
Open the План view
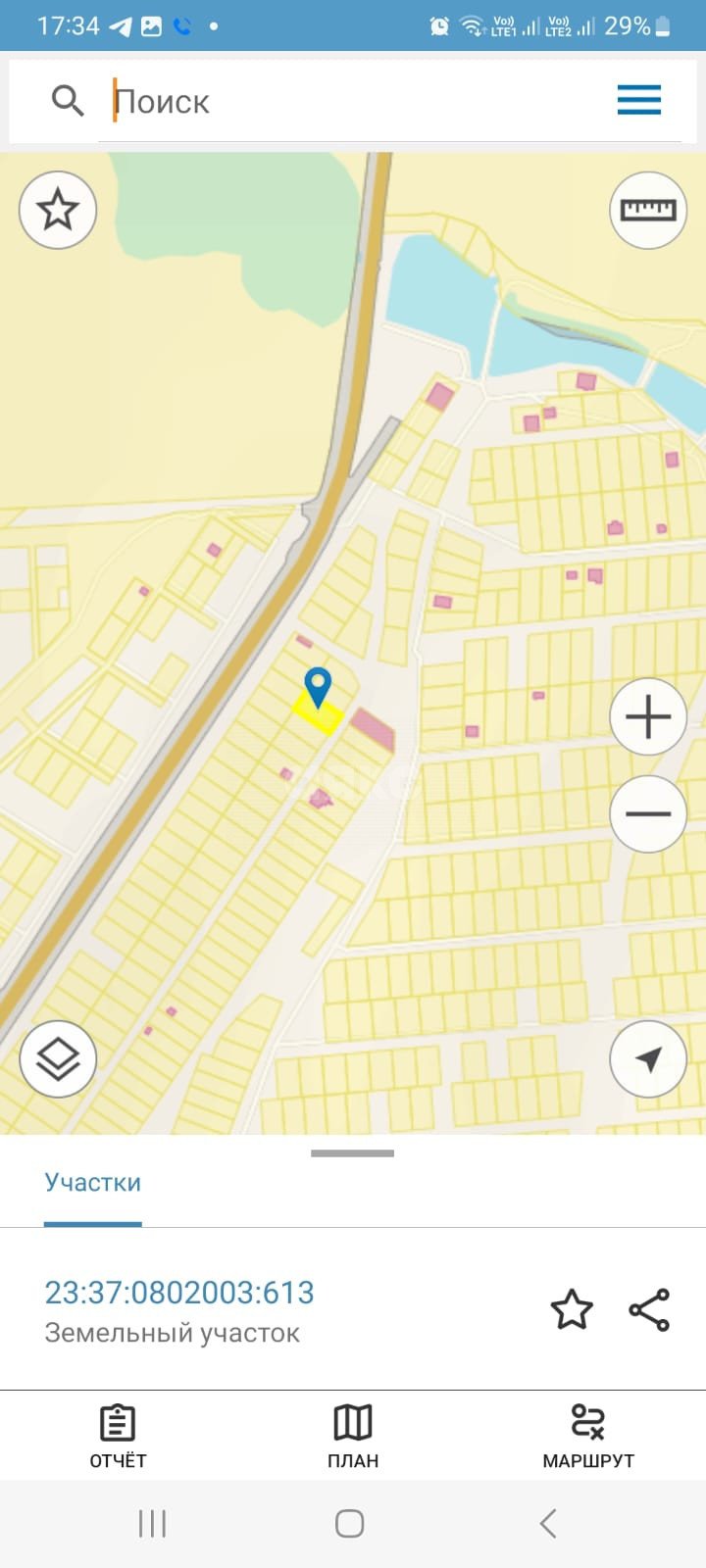pyautogui.click(x=353, y=1436)
